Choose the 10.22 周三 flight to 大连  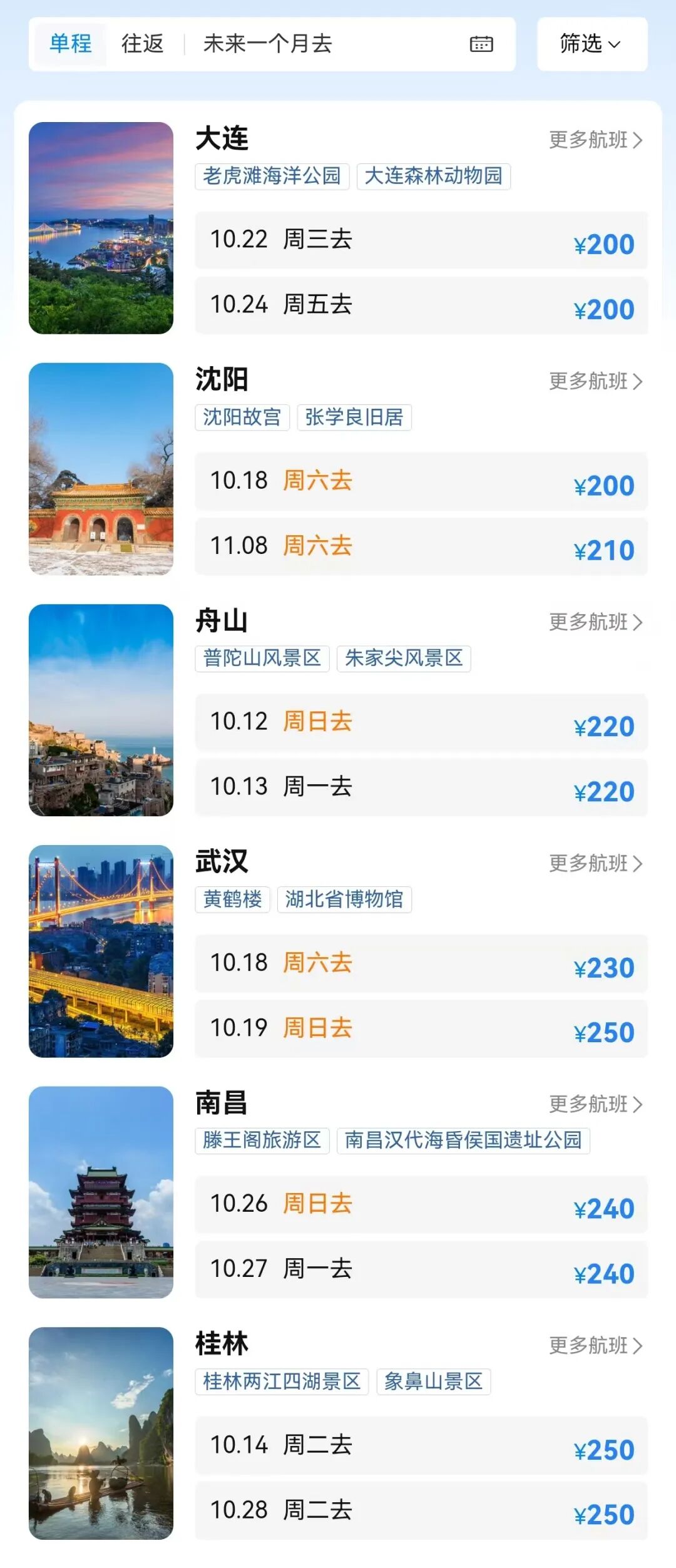421,240
